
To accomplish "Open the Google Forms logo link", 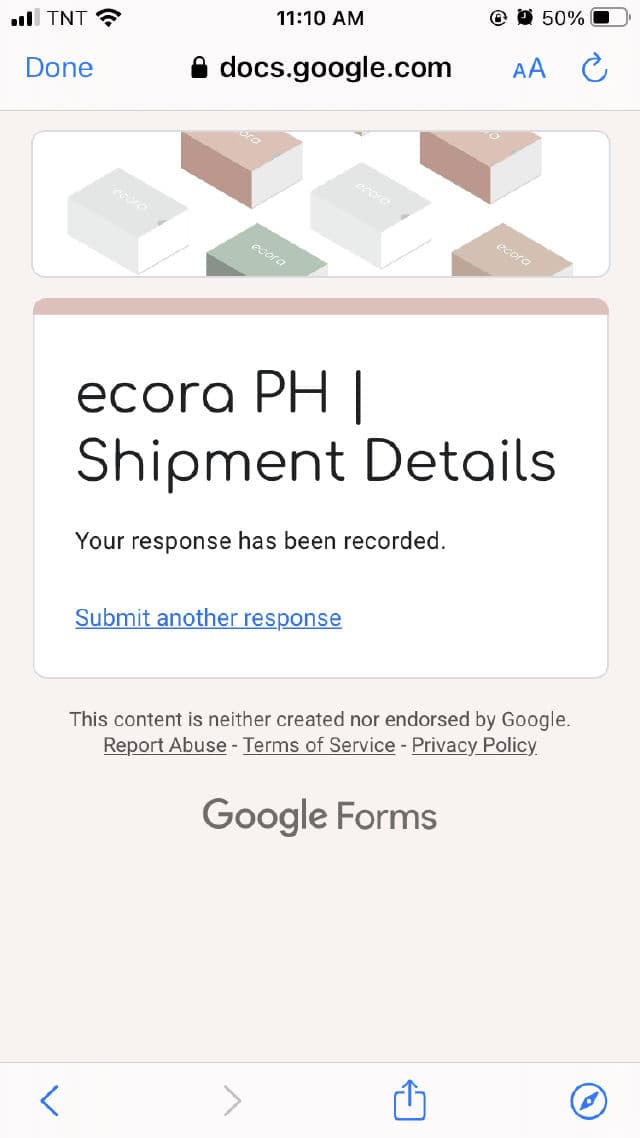I will pyautogui.click(x=320, y=816).
